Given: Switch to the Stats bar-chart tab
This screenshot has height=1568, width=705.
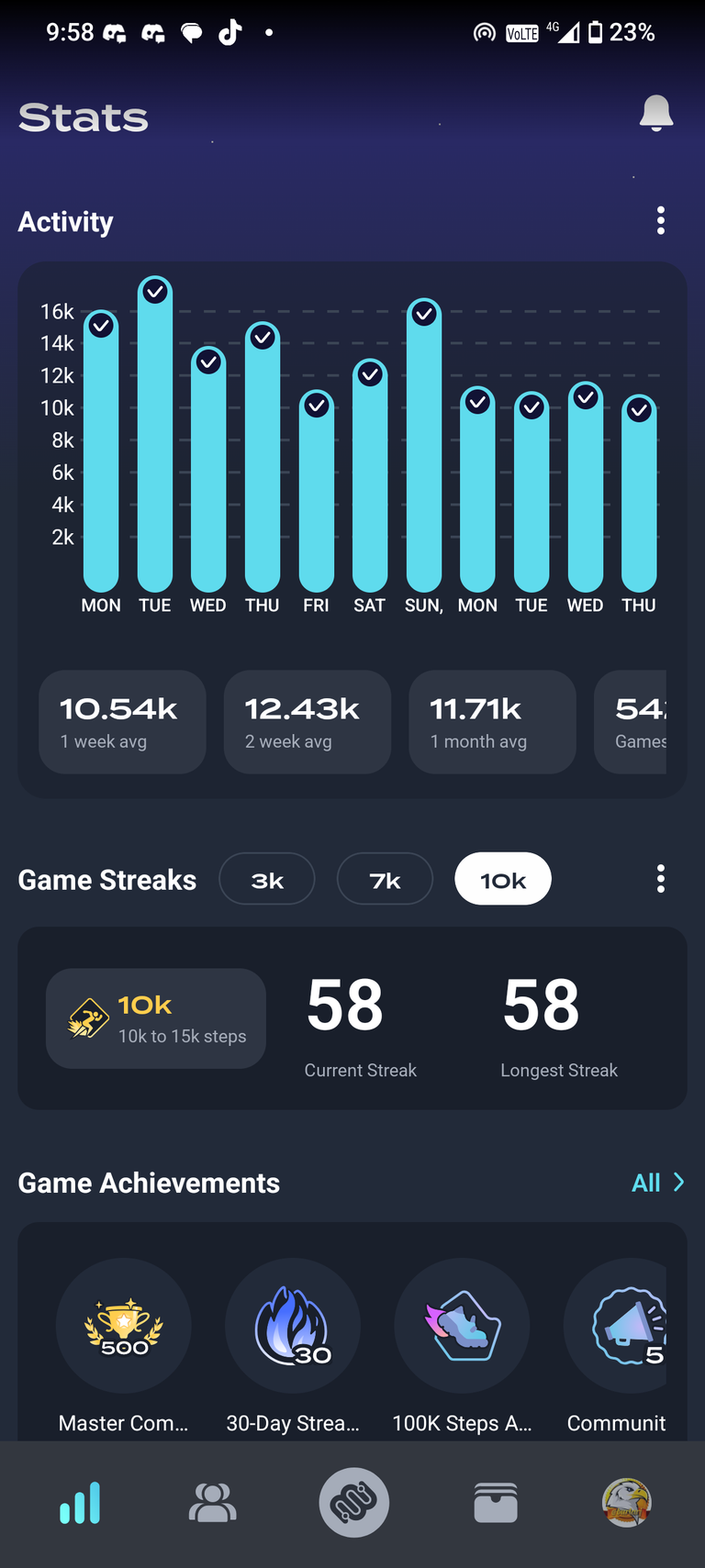Looking at the screenshot, I should (80, 1503).
